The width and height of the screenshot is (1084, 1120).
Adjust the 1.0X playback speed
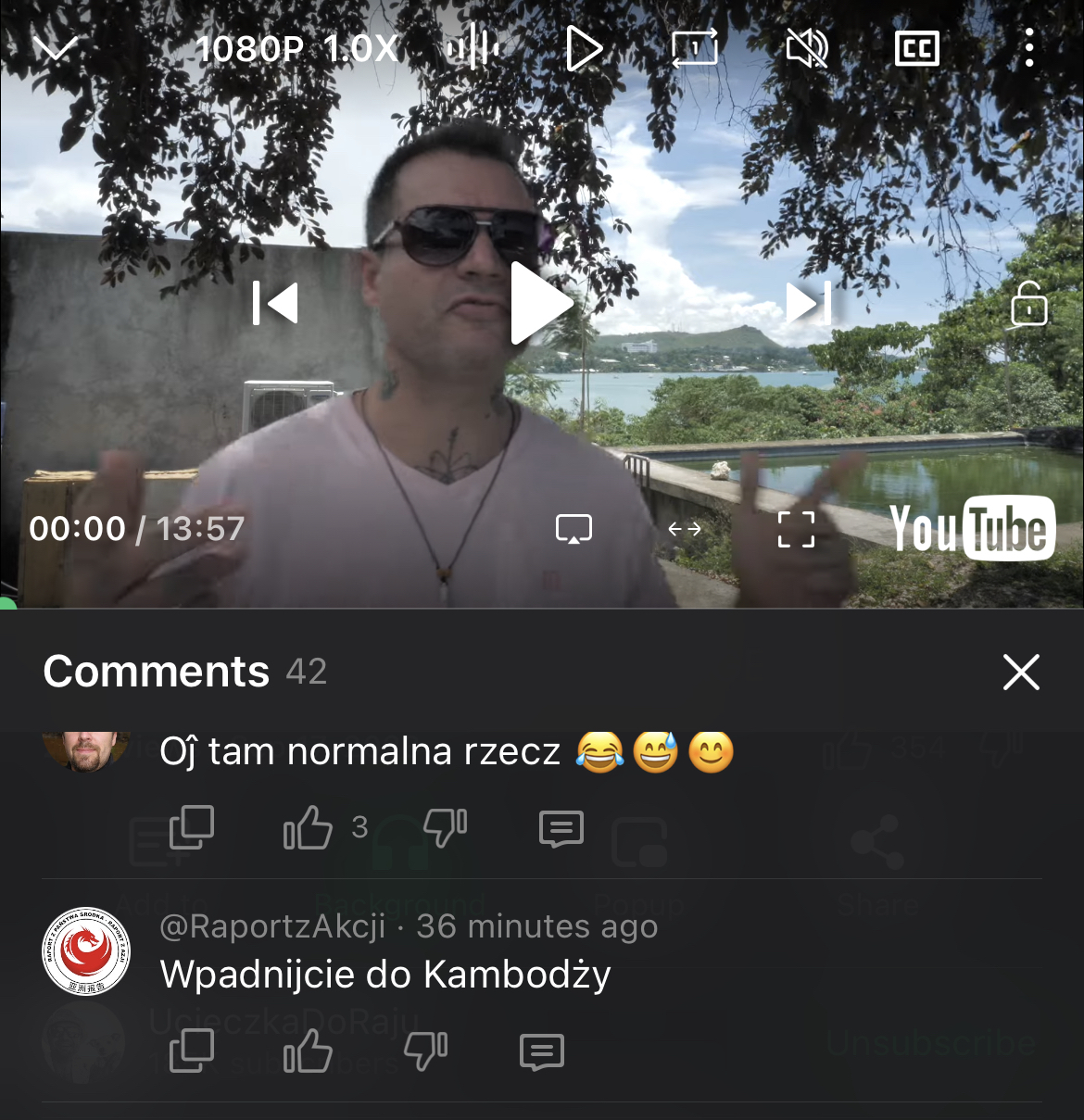pyautogui.click(x=361, y=48)
